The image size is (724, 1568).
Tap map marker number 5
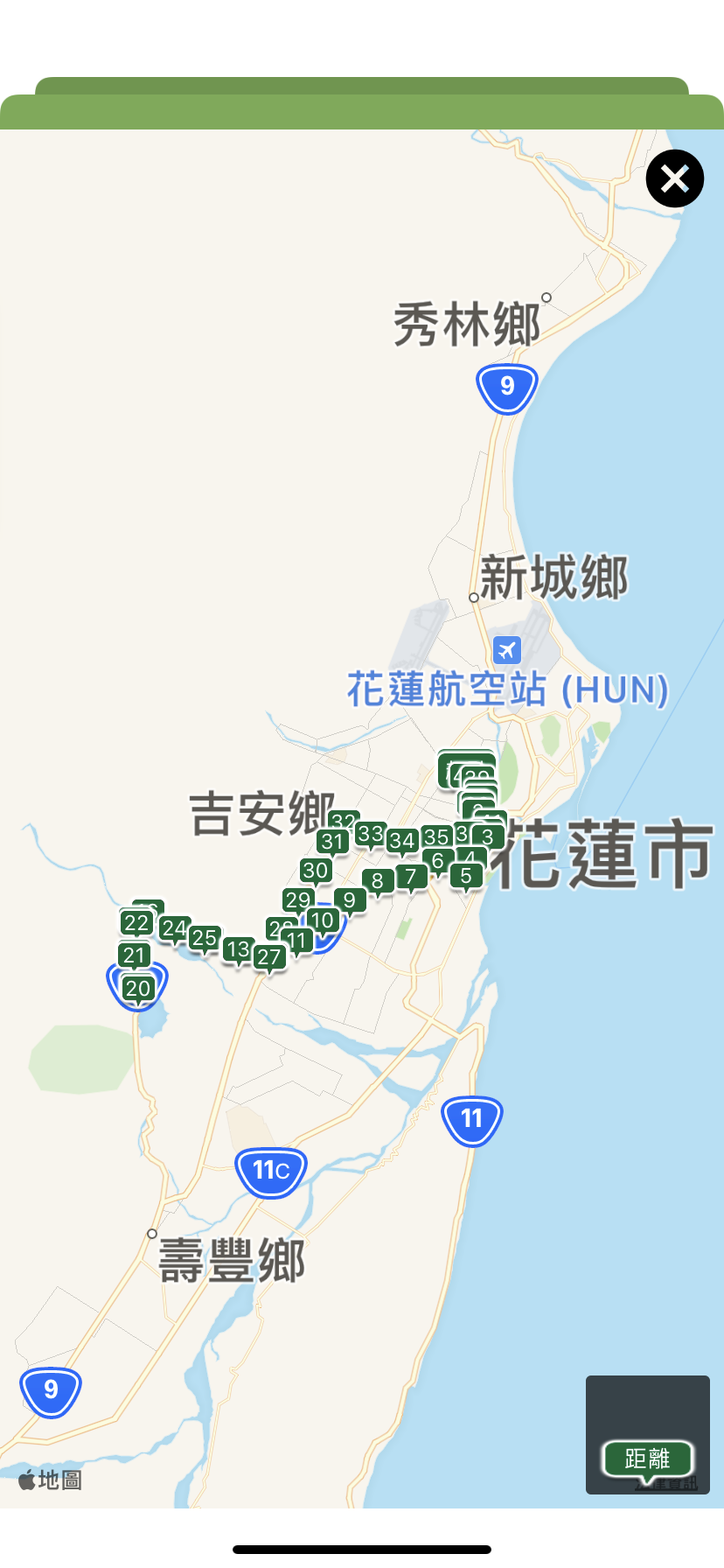(467, 876)
